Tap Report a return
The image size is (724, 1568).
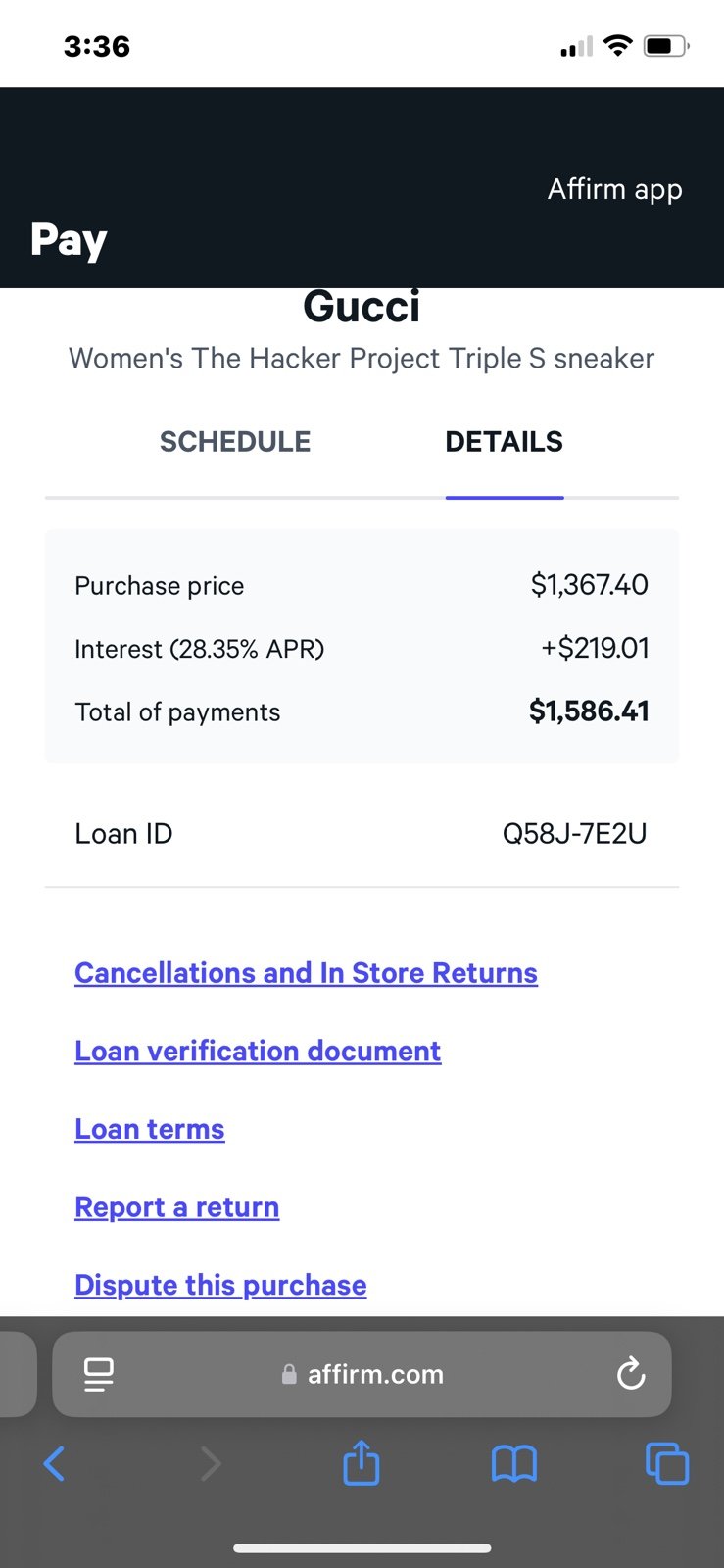[x=177, y=1207]
